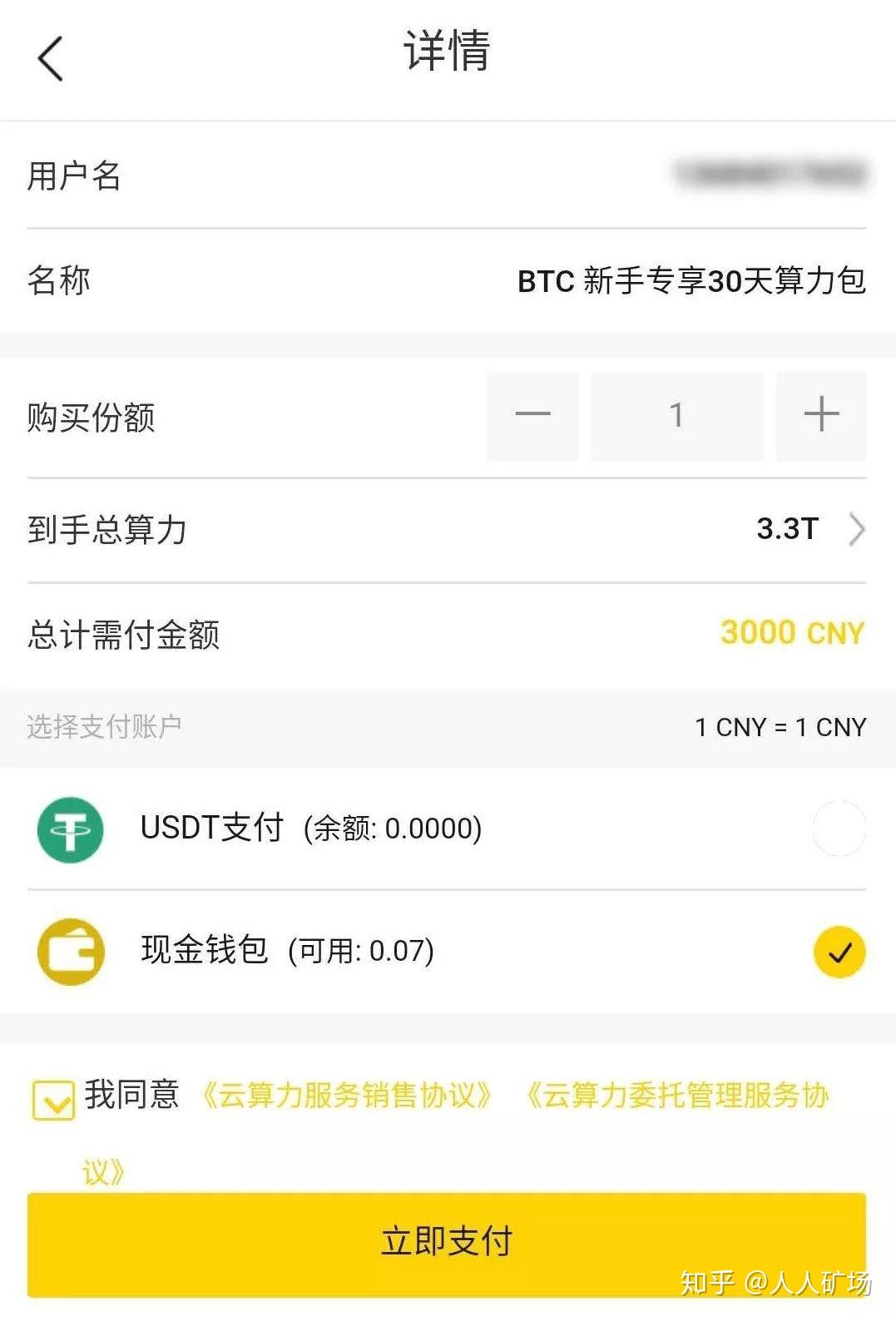The height and width of the screenshot is (1321, 896).
Task: Click the BTC 新手专享30天算力包 name row
Action: (689, 282)
